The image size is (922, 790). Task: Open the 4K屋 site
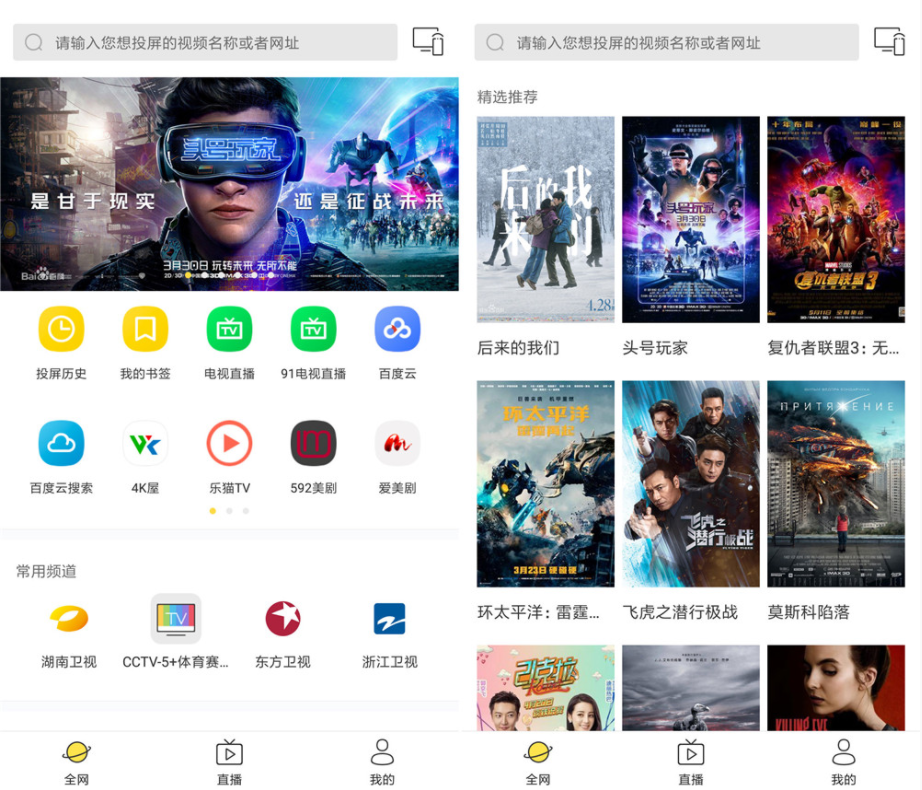(145, 444)
